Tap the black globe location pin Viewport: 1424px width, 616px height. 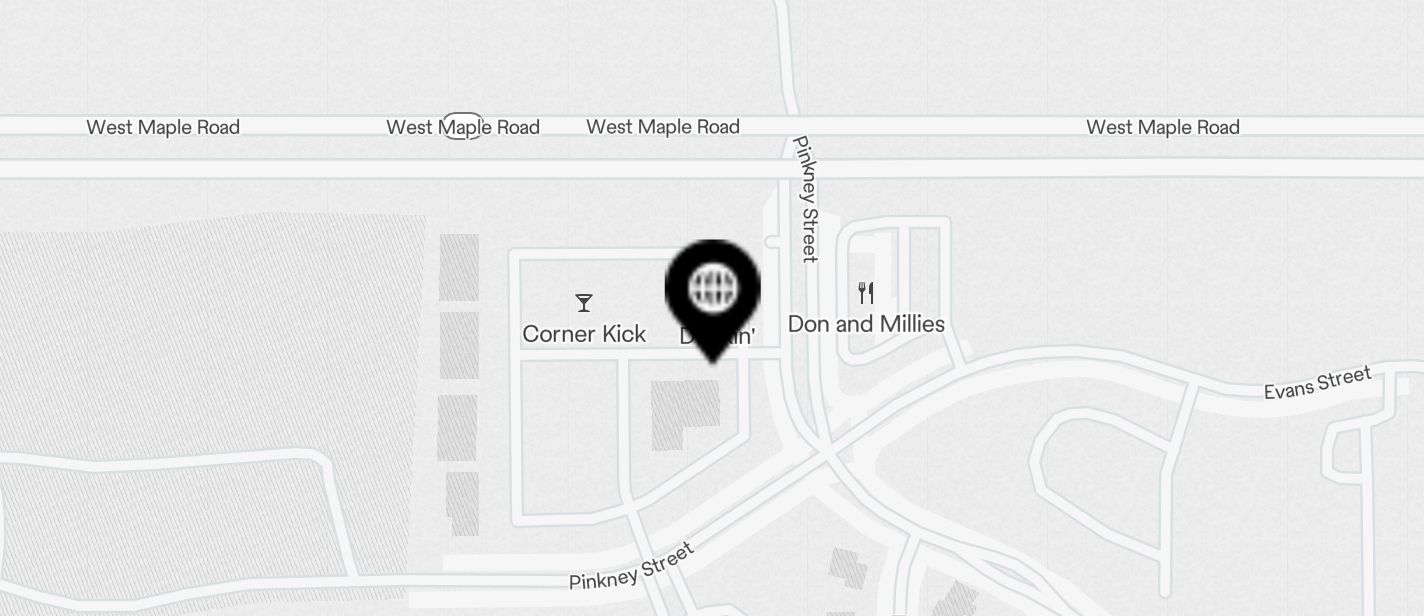tap(713, 290)
